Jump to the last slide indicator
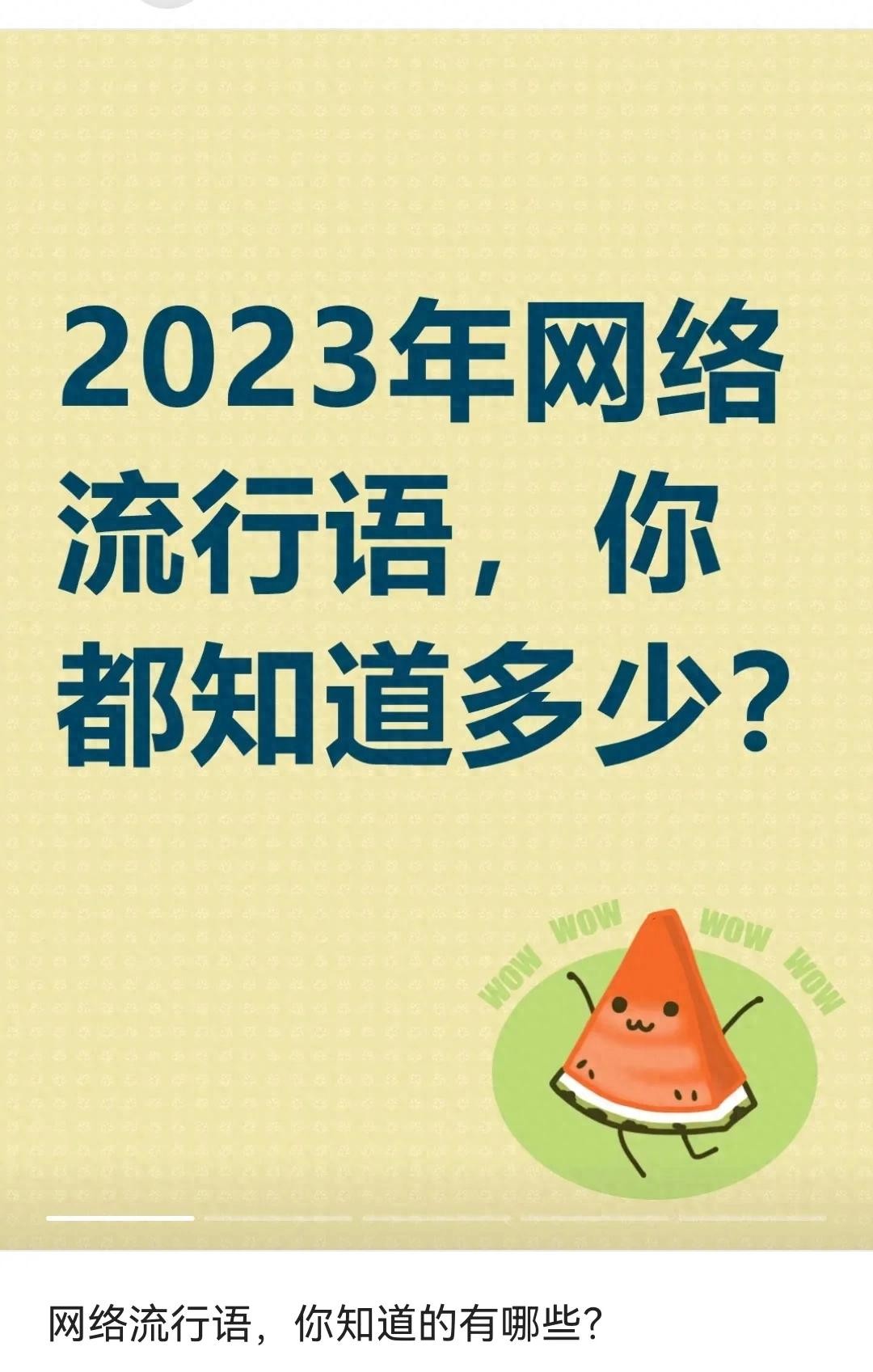Viewport: 873px width, 1372px height. click(752, 1218)
